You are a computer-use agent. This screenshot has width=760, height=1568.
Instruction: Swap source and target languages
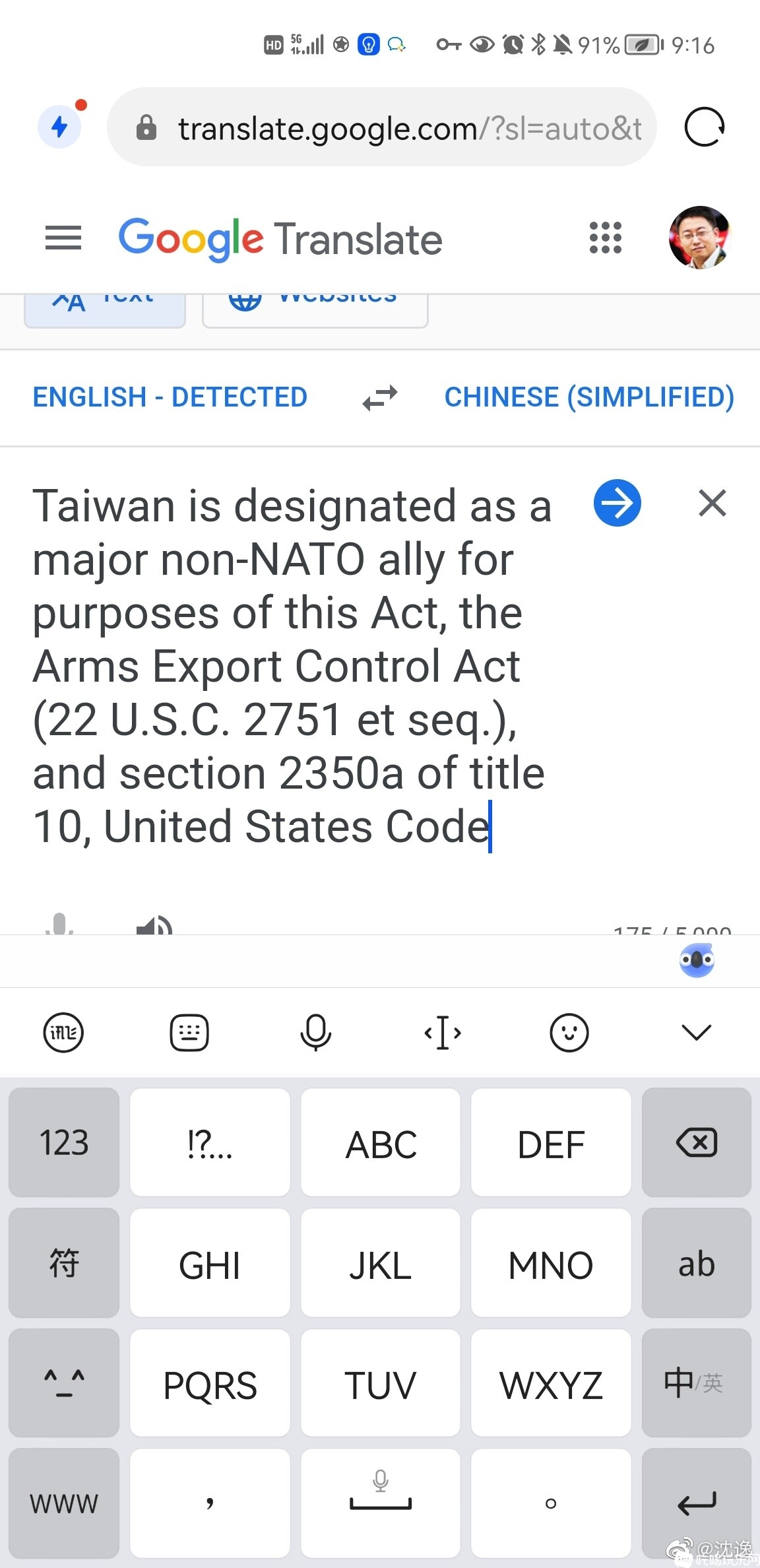point(380,398)
